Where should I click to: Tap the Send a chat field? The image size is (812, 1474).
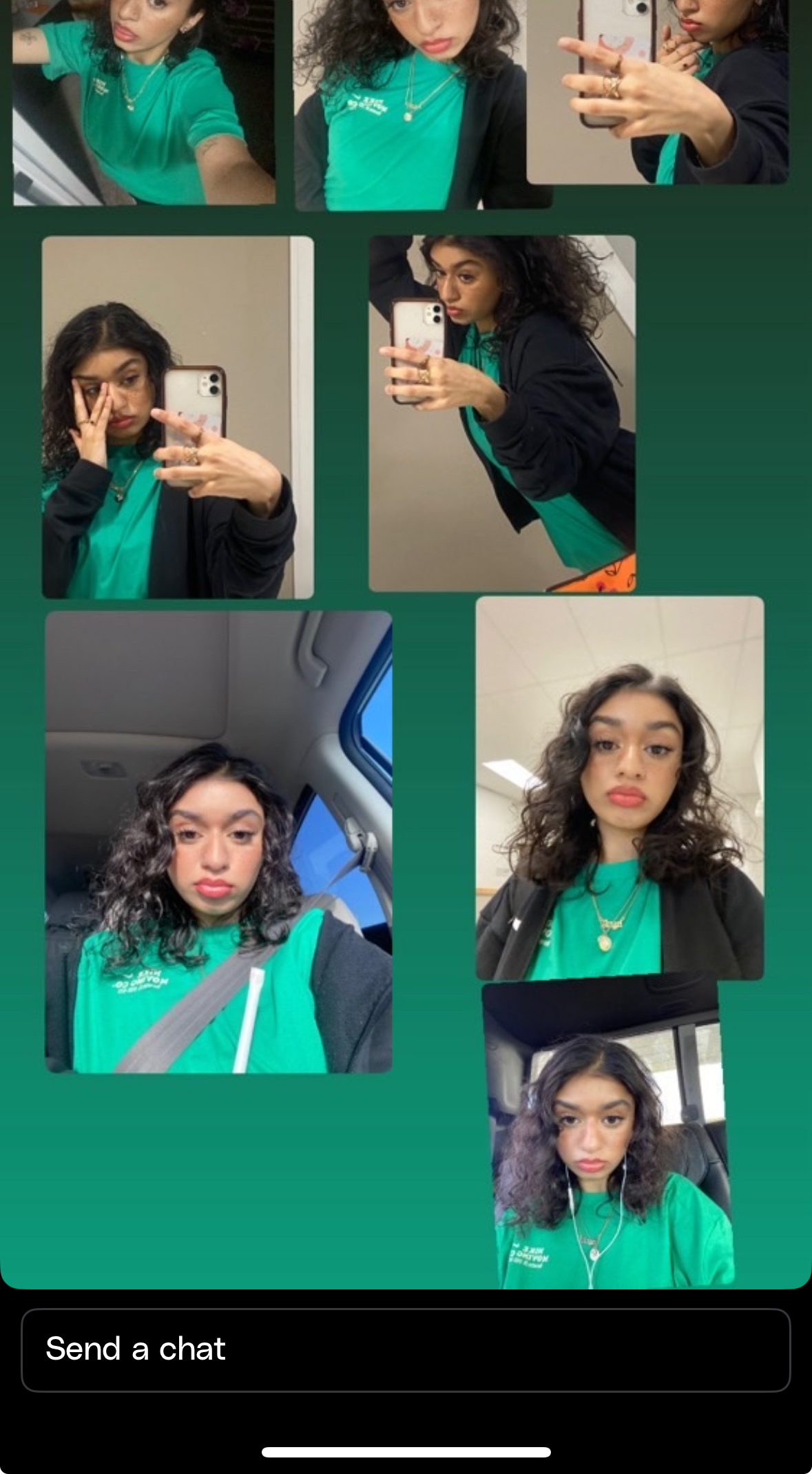406,1349
